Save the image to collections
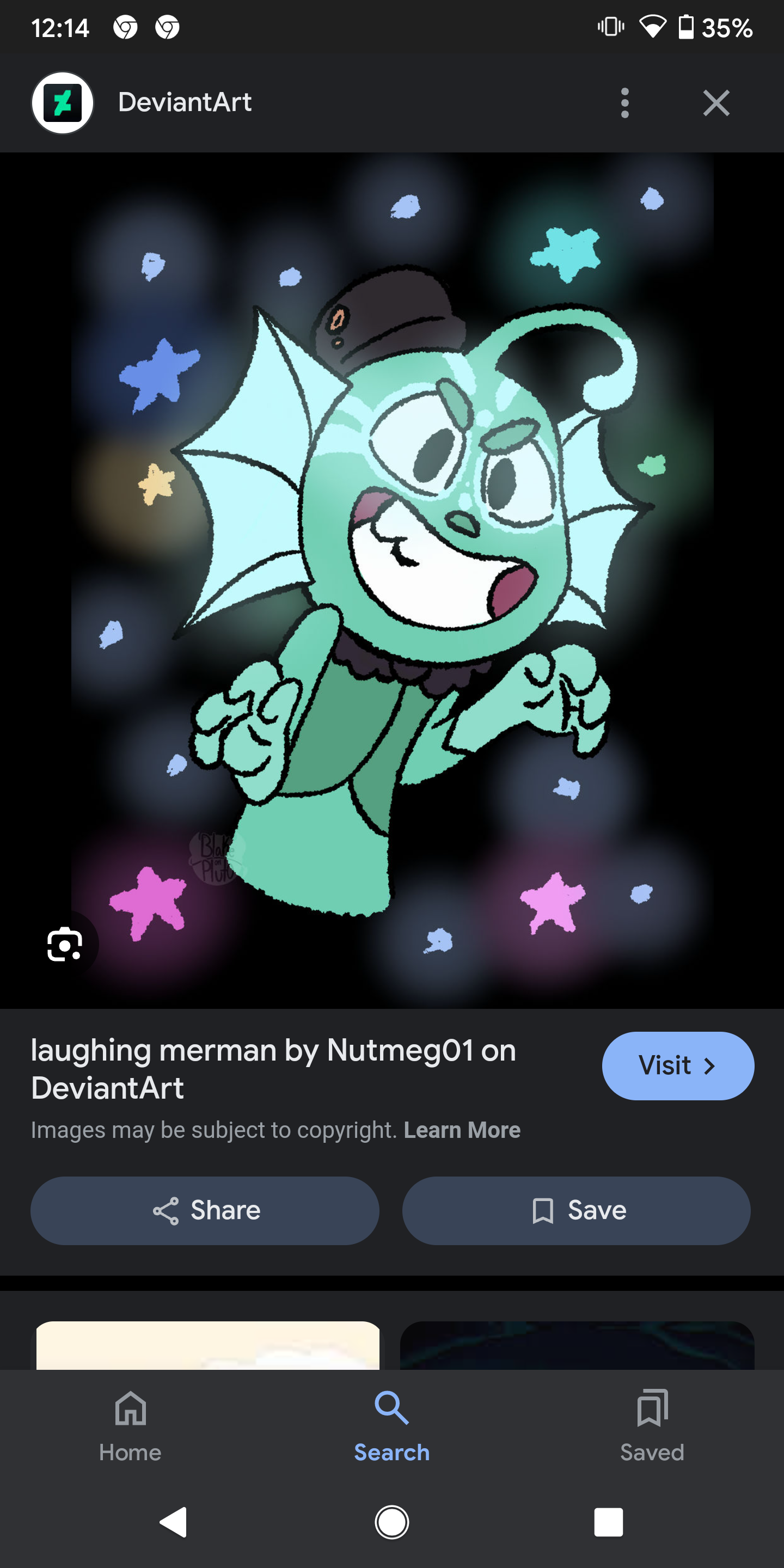 click(576, 1210)
